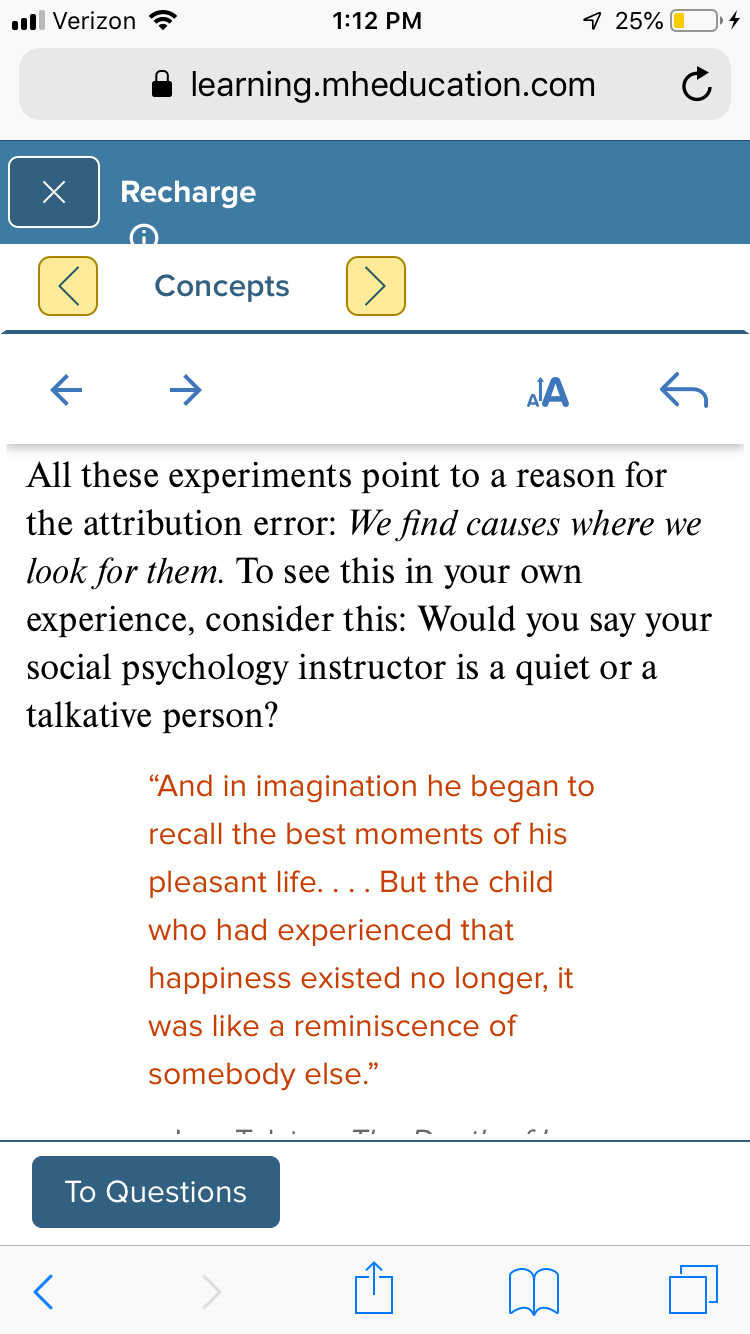Tap the learning.mheducation.com address bar

375,85
